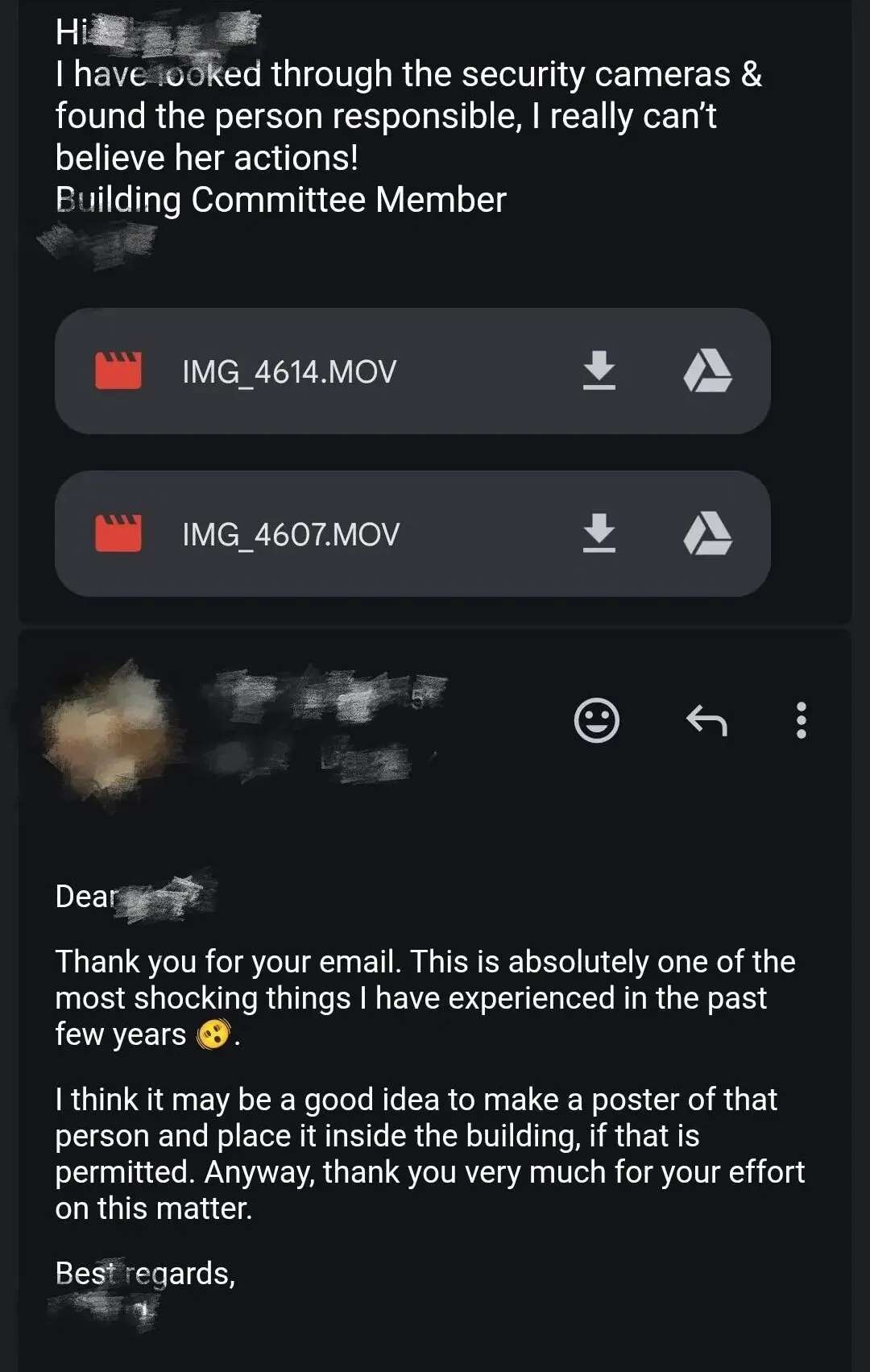Save IMG_4607.MOV to Google Drive

pyautogui.click(x=707, y=534)
